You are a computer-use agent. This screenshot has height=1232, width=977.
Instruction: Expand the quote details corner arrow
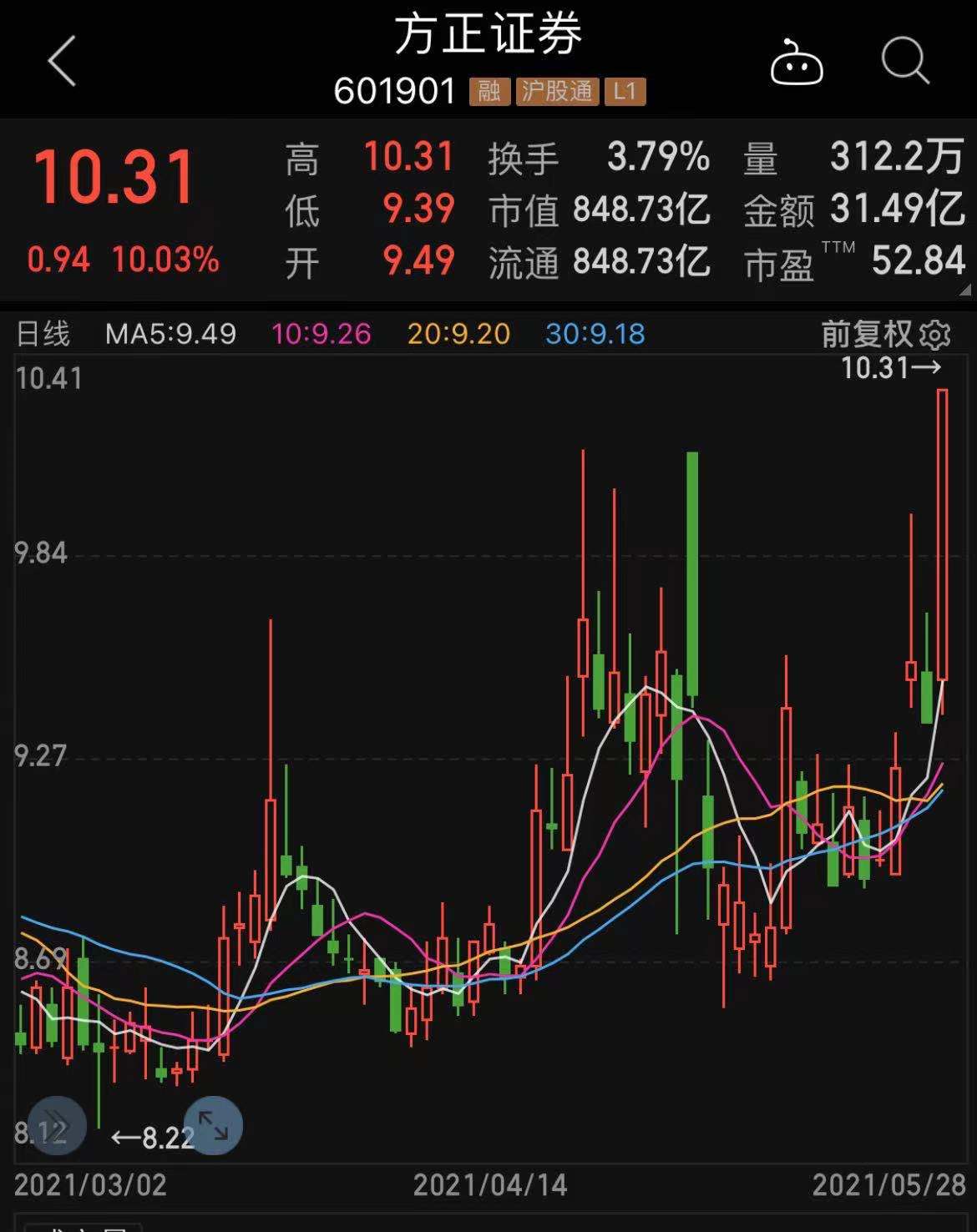[x=964, y=290]
